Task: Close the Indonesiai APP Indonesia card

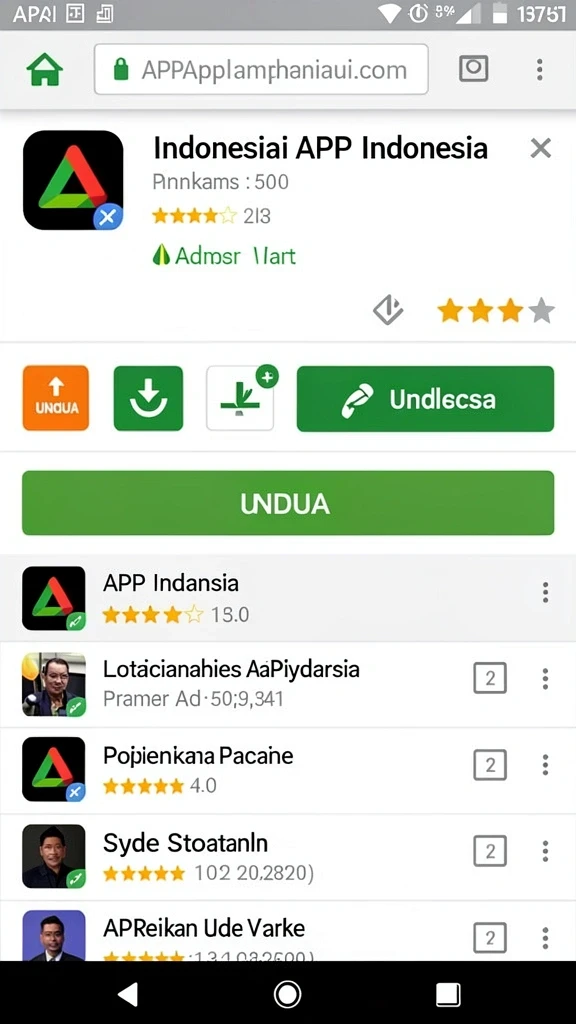Action: point(541,149)
